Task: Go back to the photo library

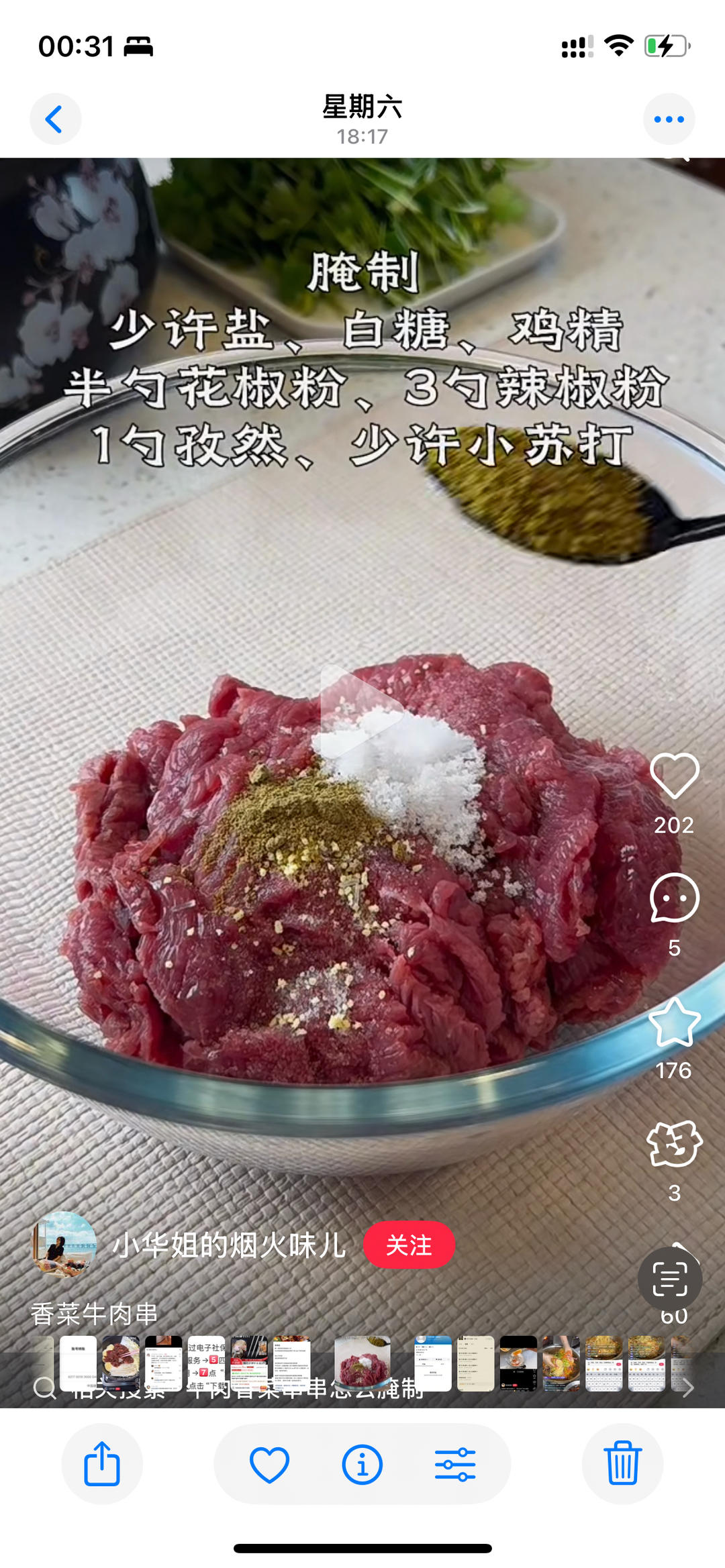Action: tap(55, 119)
